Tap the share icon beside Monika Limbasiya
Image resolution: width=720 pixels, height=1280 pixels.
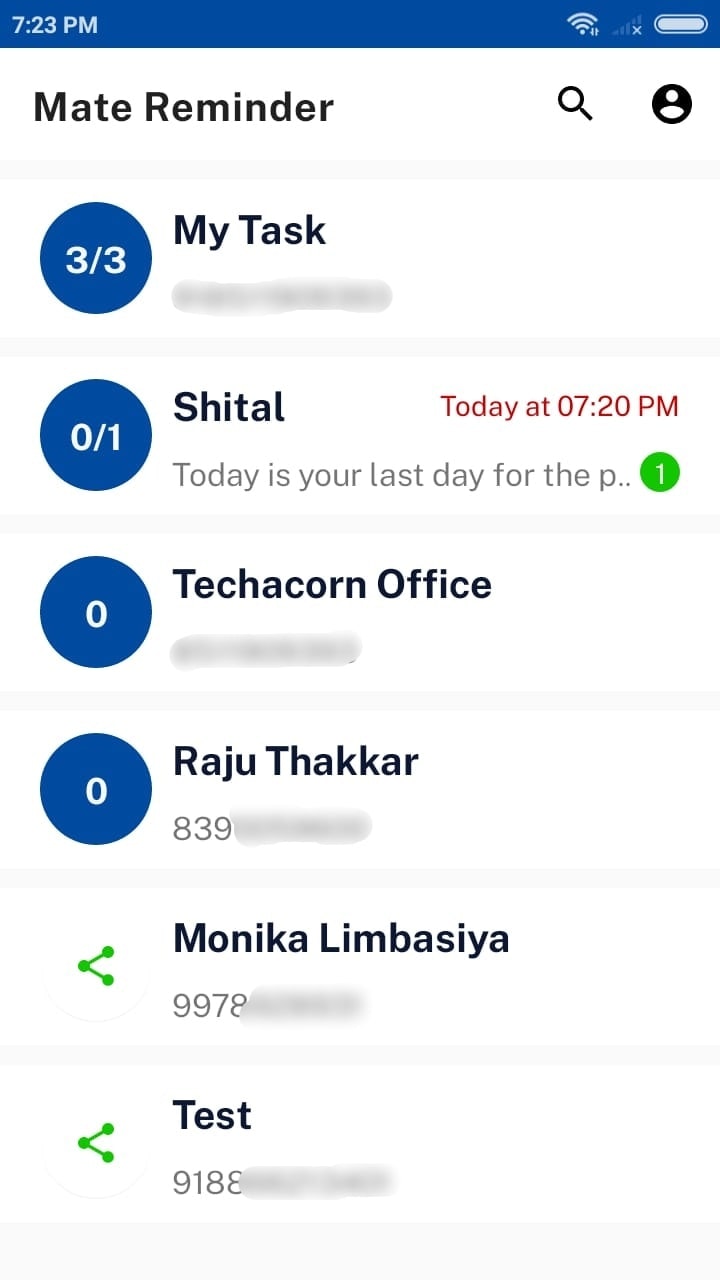click(x=96, y=967)
